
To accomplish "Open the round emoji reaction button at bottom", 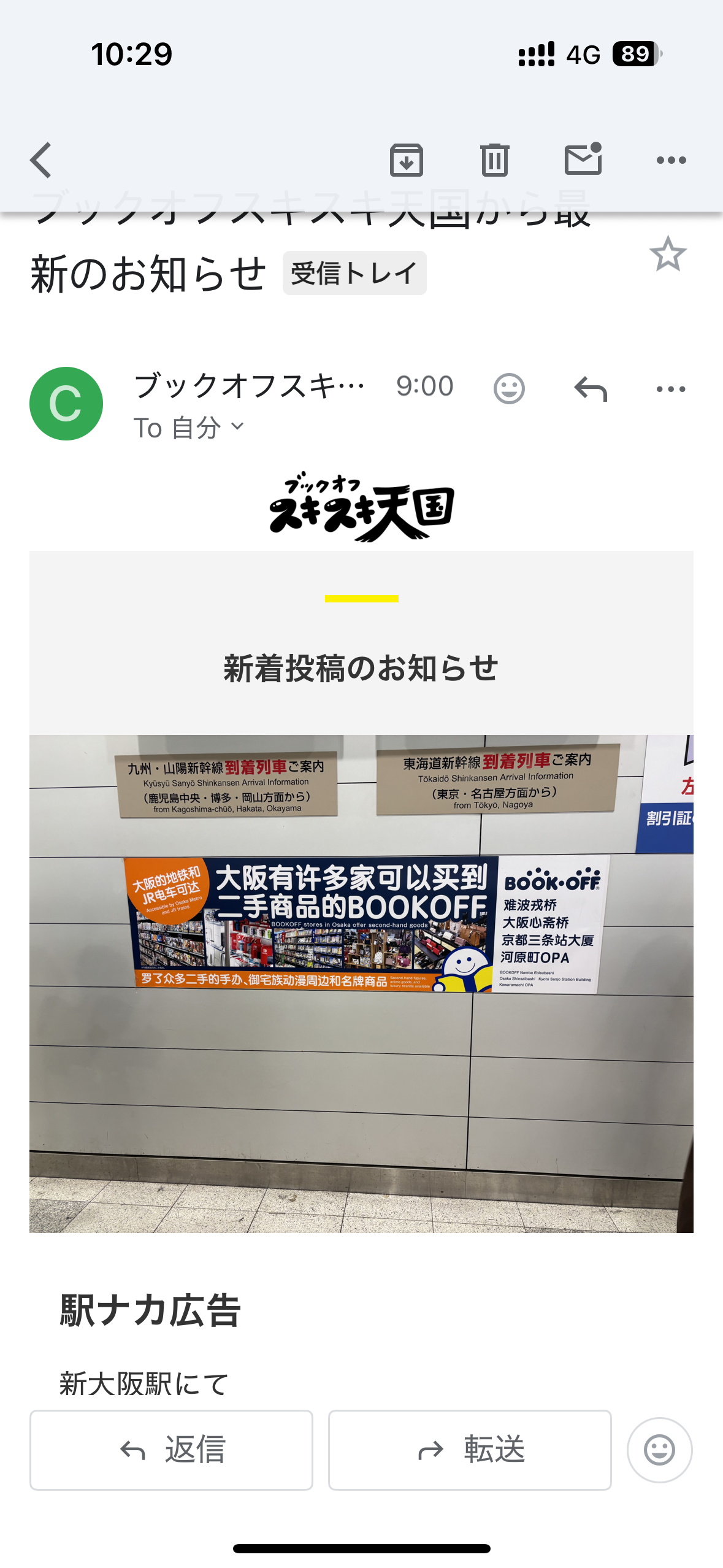I will click(659, 1450).
